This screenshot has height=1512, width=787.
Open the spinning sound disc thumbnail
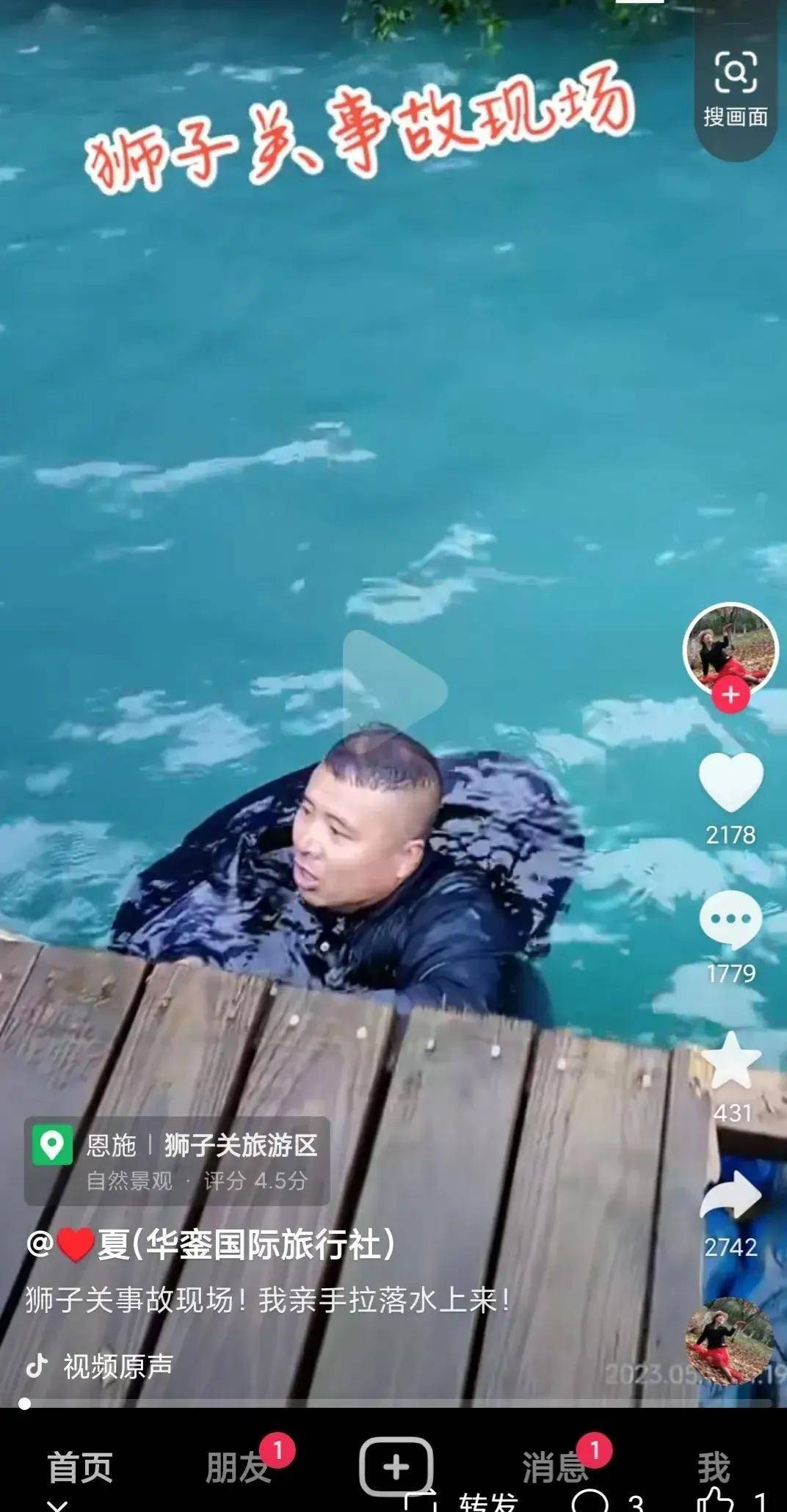pos(729,1341)
